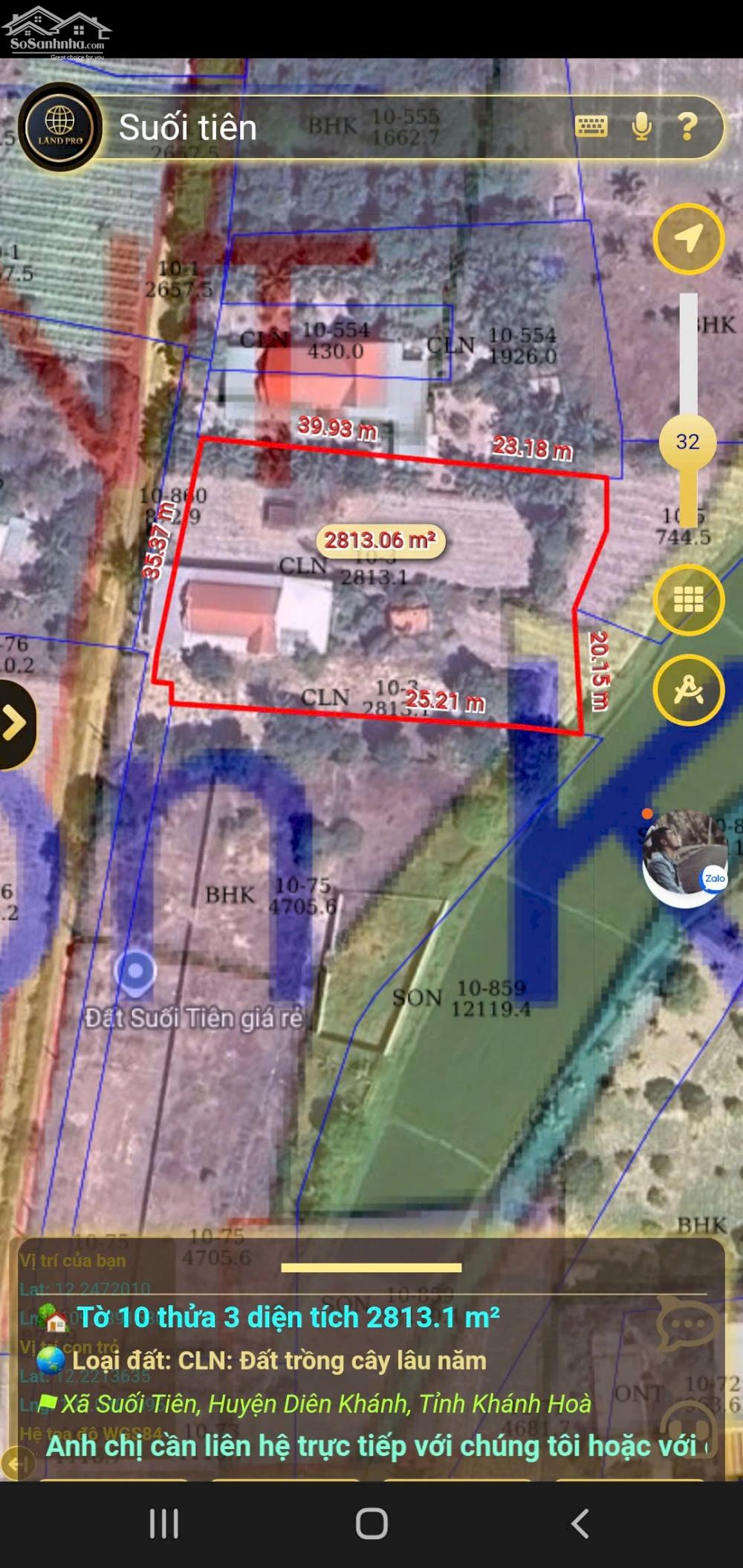Open the compass measuring tool
Image resolution: width=743 pixels, height=1568 pixels.
click(x=689, y=690)
